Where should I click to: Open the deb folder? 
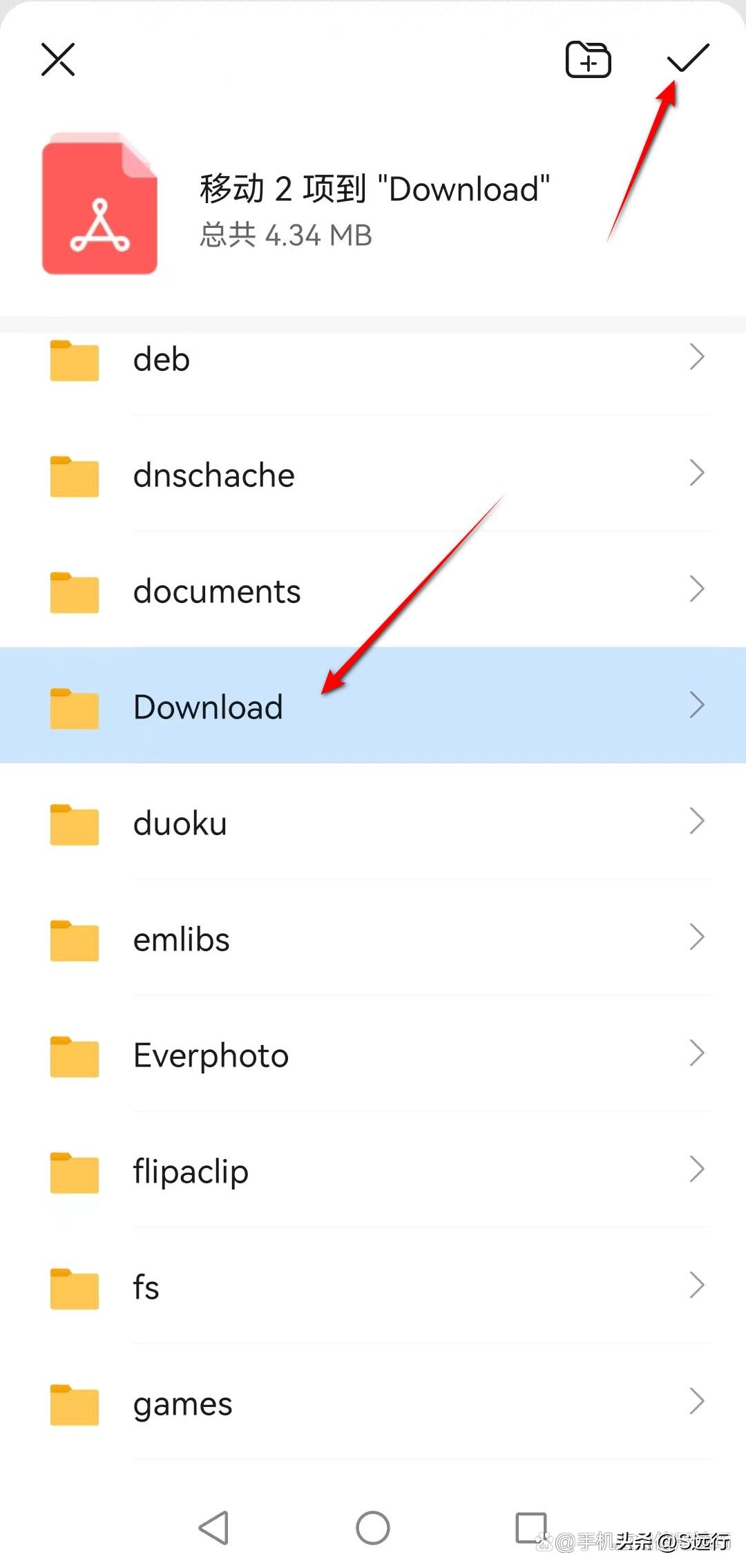coord(373,359)
